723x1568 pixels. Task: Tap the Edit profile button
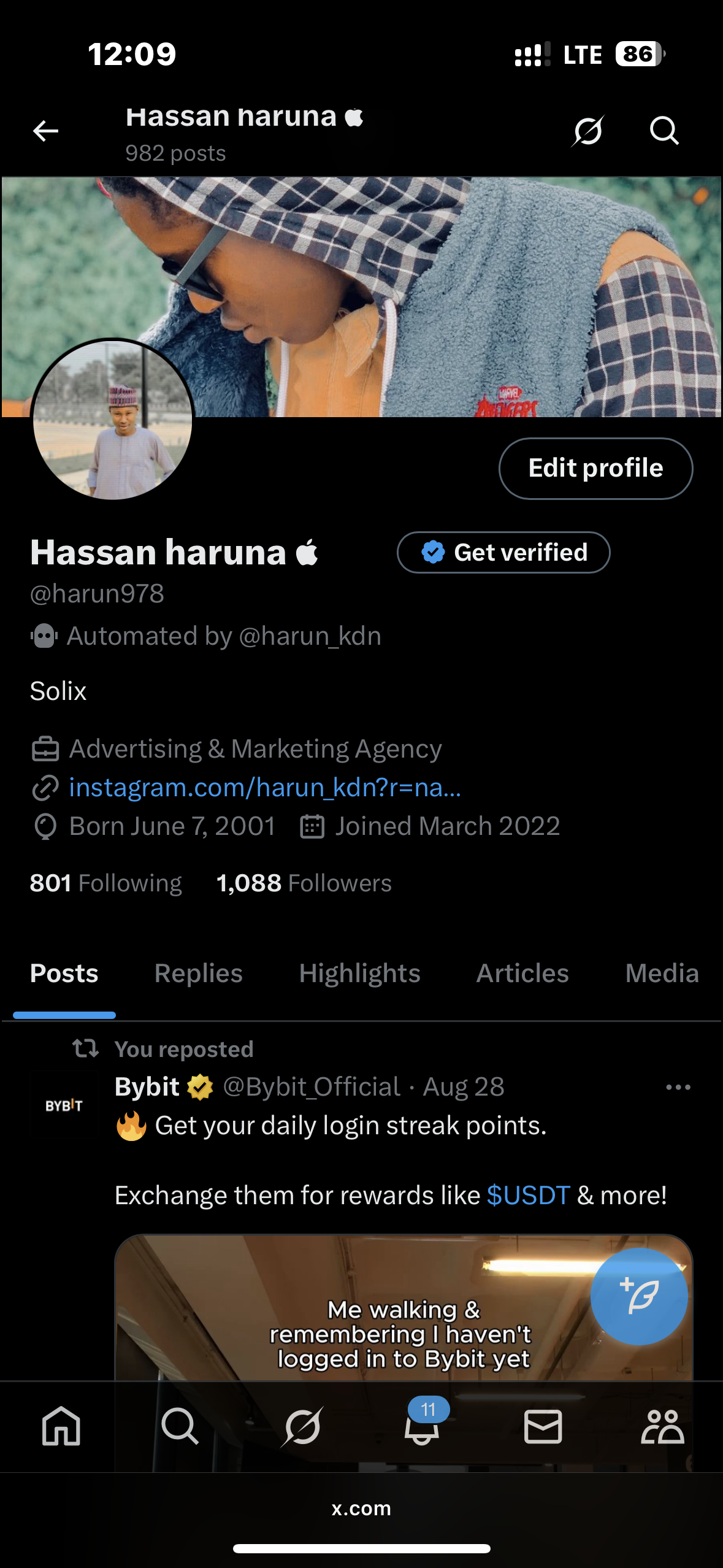click(x=595, y=468)
